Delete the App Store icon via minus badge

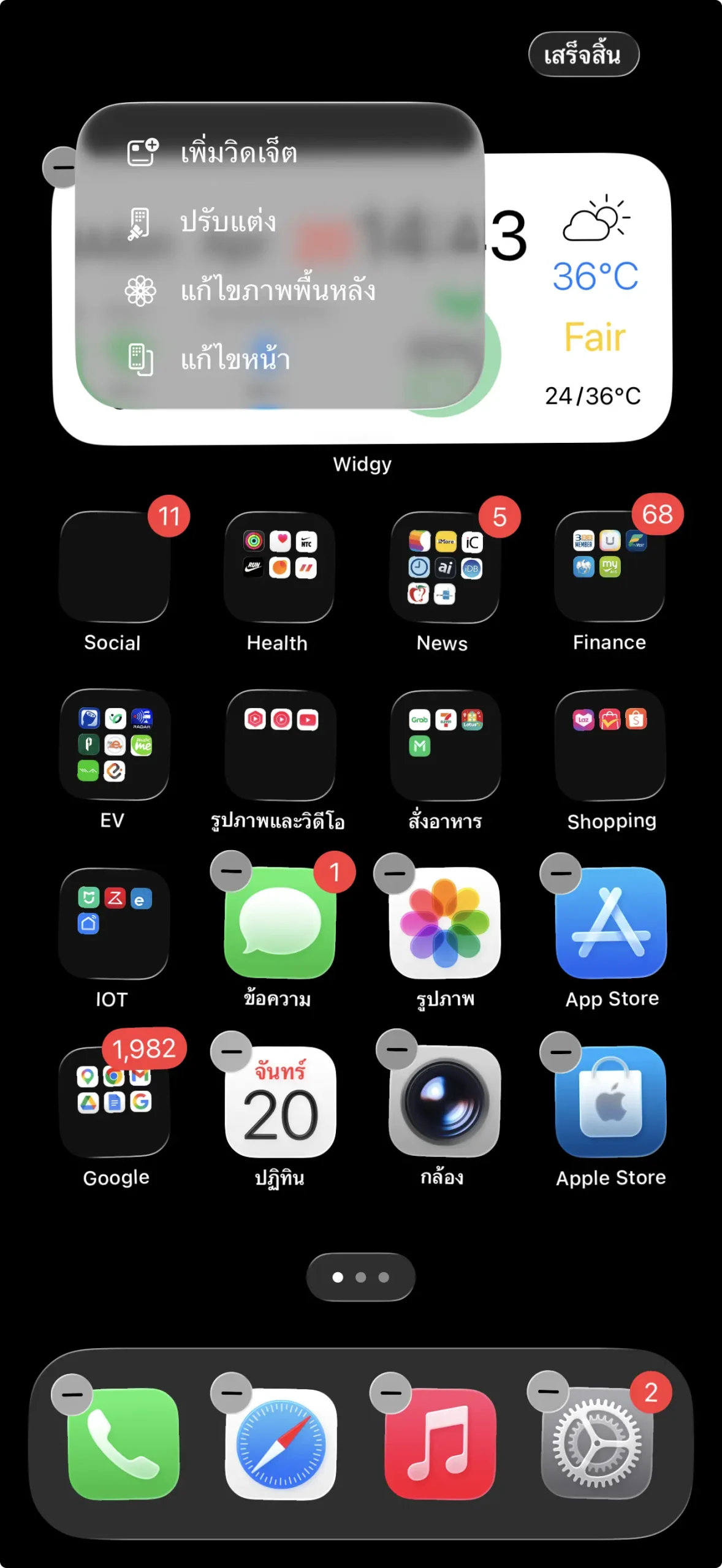point(560,873)
